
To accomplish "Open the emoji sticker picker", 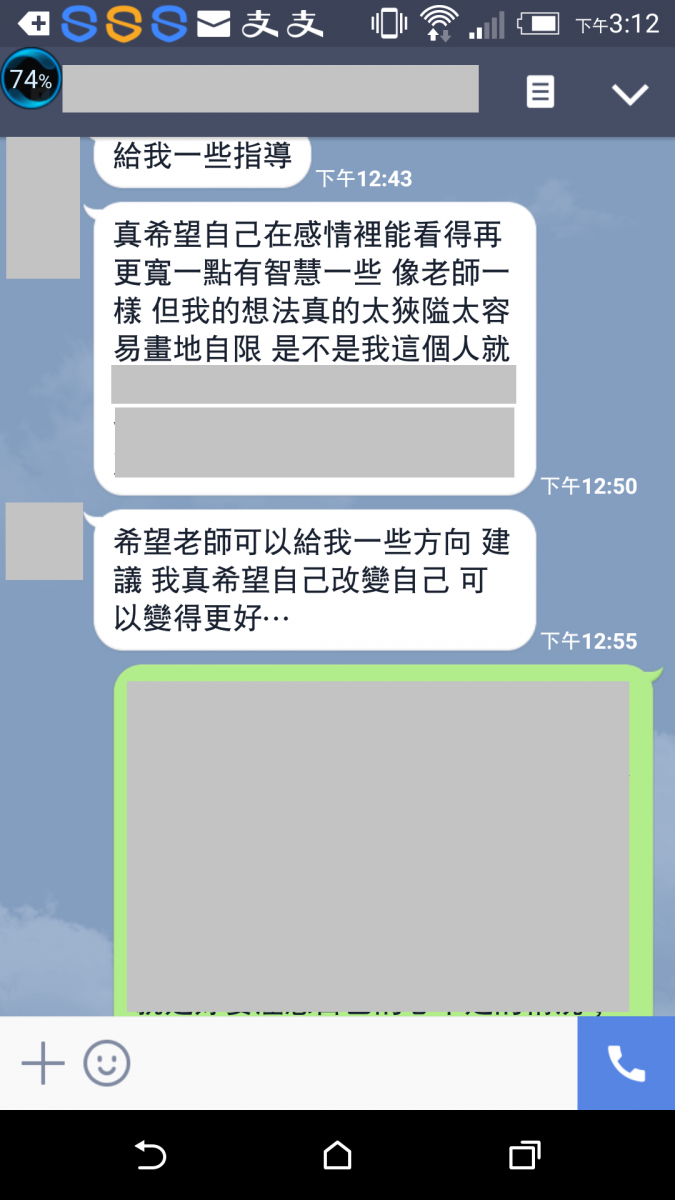I will pyautogui.click(x=107, y=1063).
